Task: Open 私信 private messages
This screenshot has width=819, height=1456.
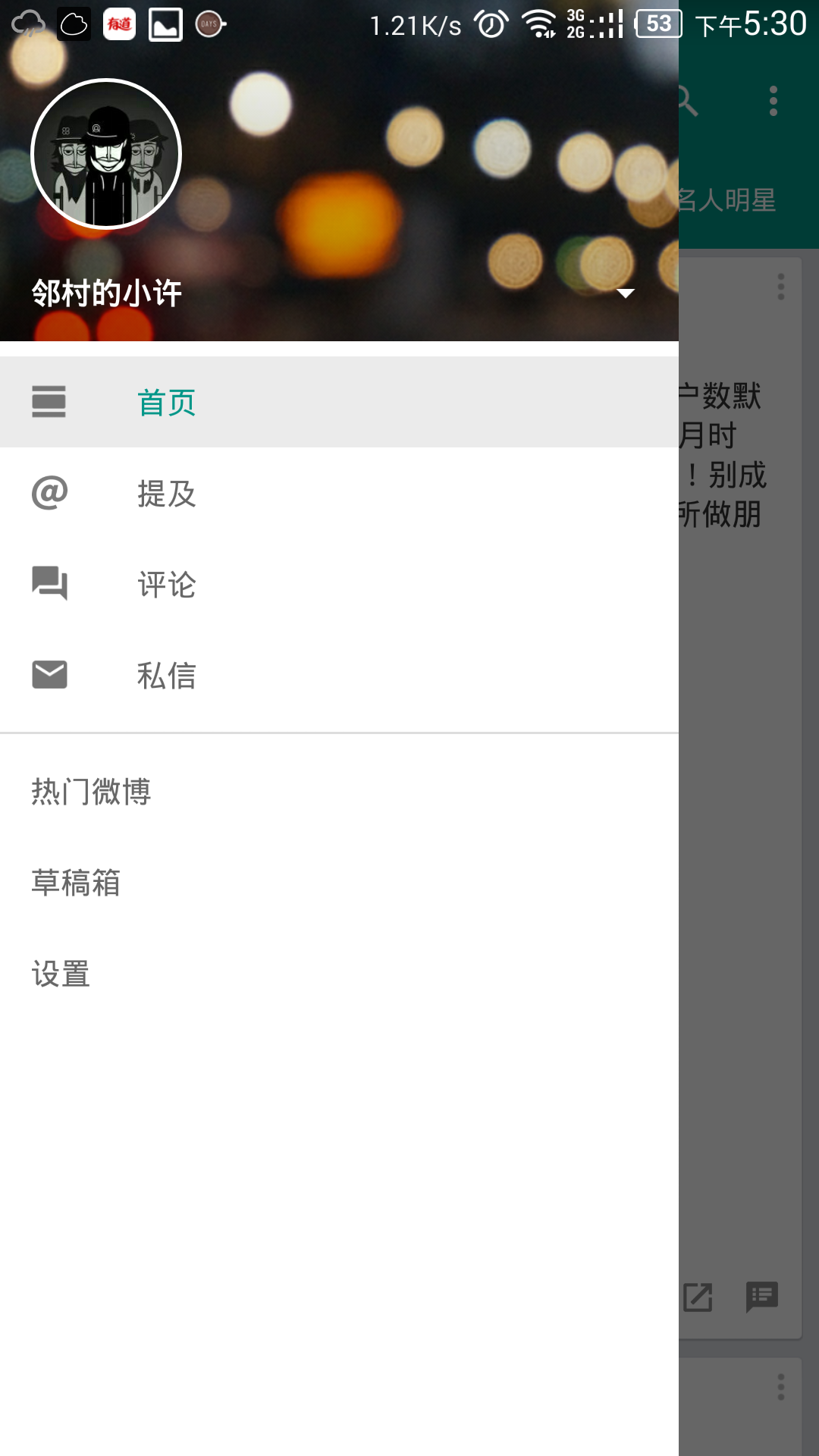Action: pyautogui.click(x=166, y=676)
